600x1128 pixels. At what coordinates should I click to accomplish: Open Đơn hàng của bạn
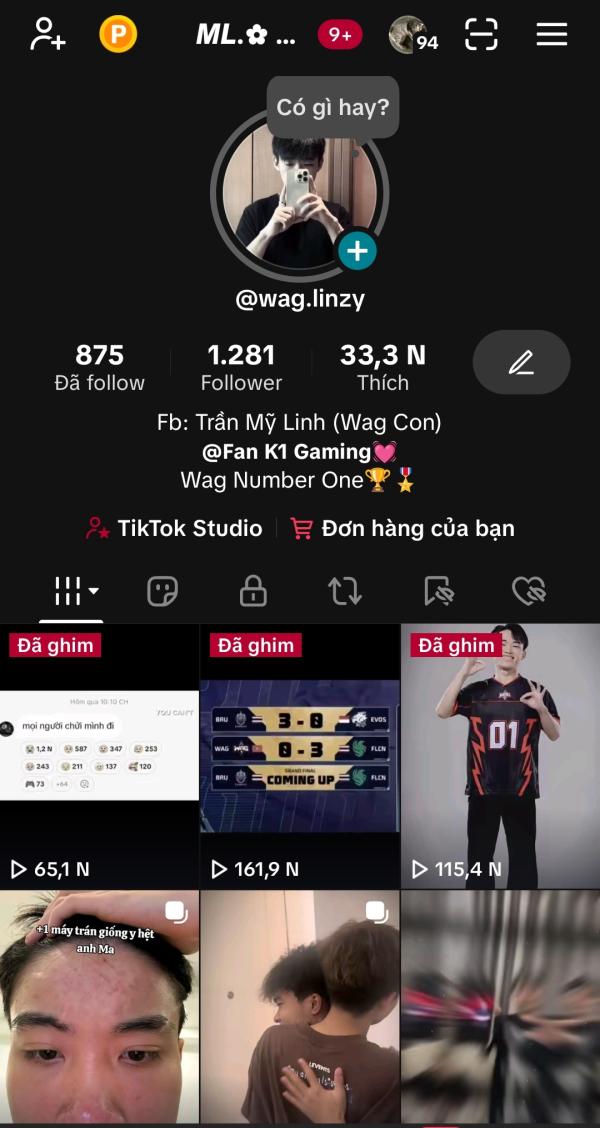tap(402, 528)
